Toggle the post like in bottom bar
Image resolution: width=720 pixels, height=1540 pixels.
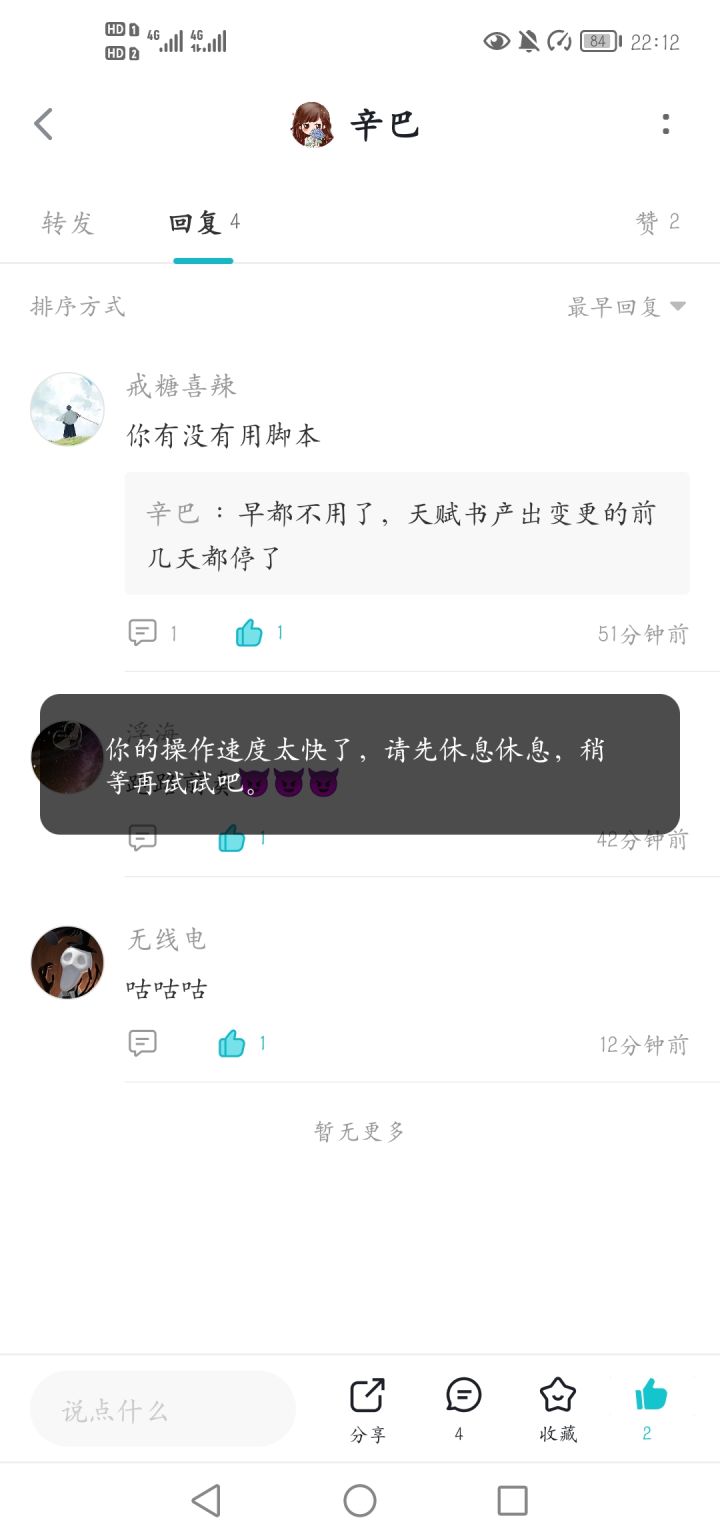point(651,1409)
